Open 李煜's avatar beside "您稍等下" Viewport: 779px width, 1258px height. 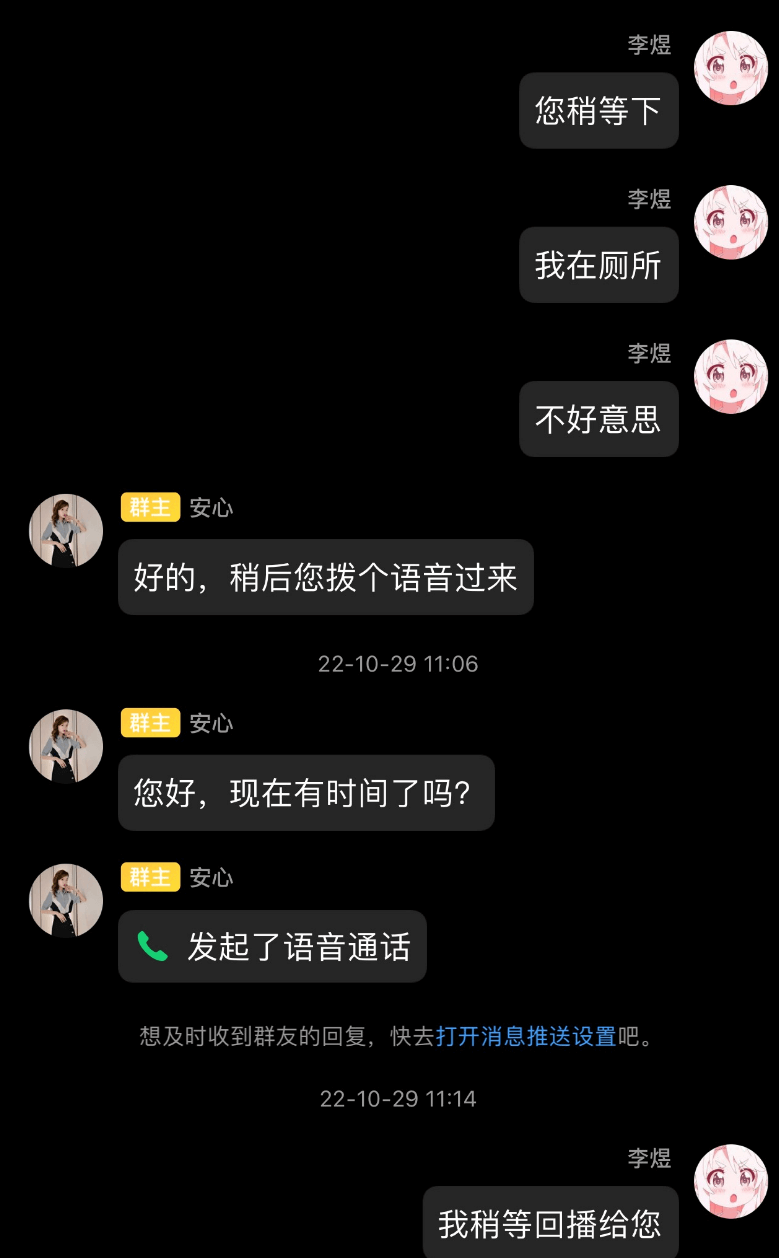click(x=731, y=68)
